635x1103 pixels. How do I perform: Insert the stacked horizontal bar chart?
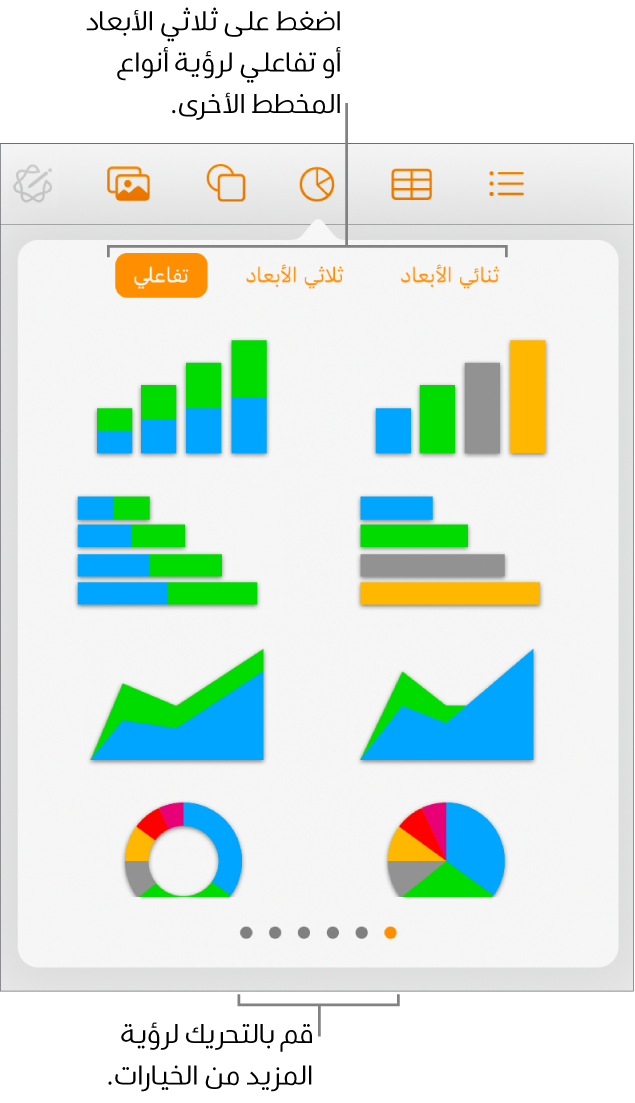coord(167,551)
